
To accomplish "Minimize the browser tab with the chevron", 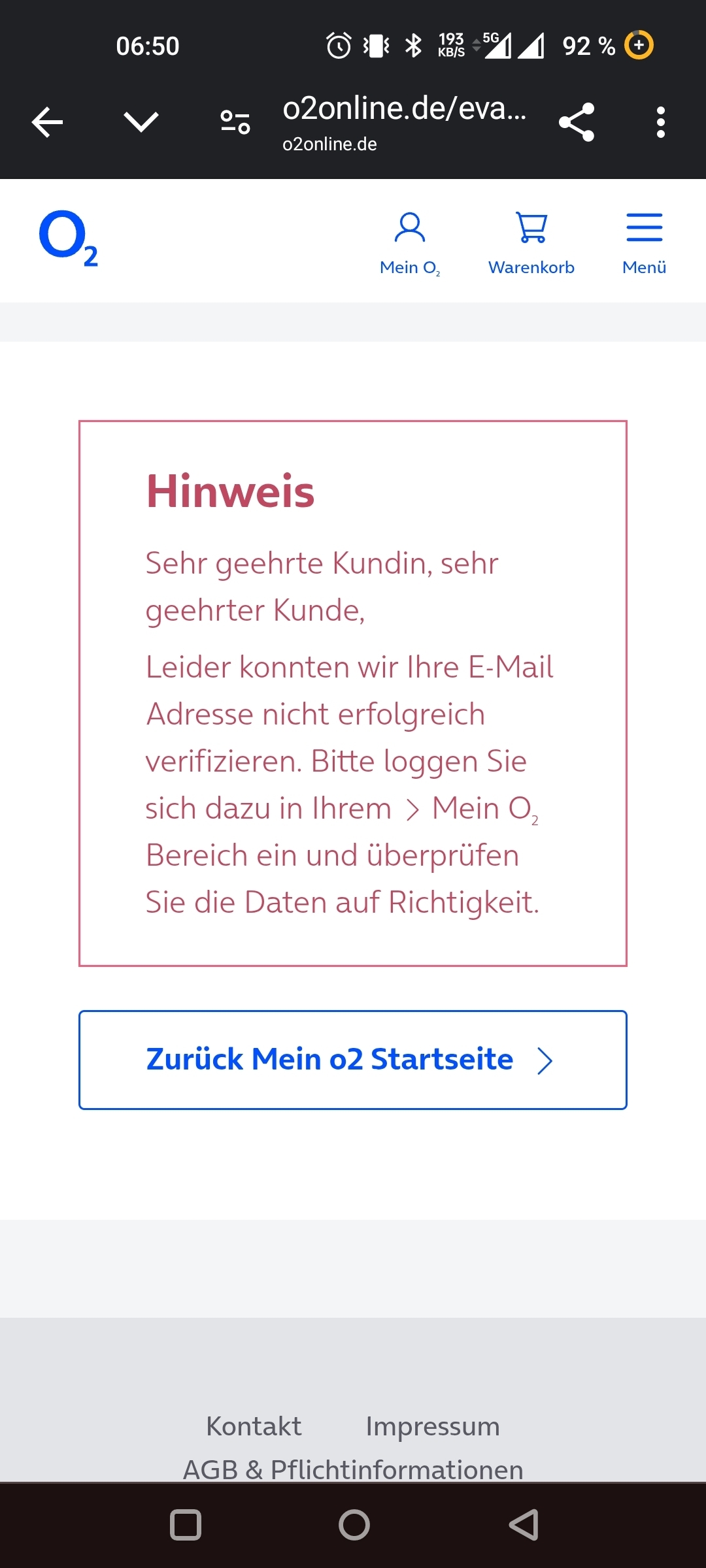I will [141, 122].
